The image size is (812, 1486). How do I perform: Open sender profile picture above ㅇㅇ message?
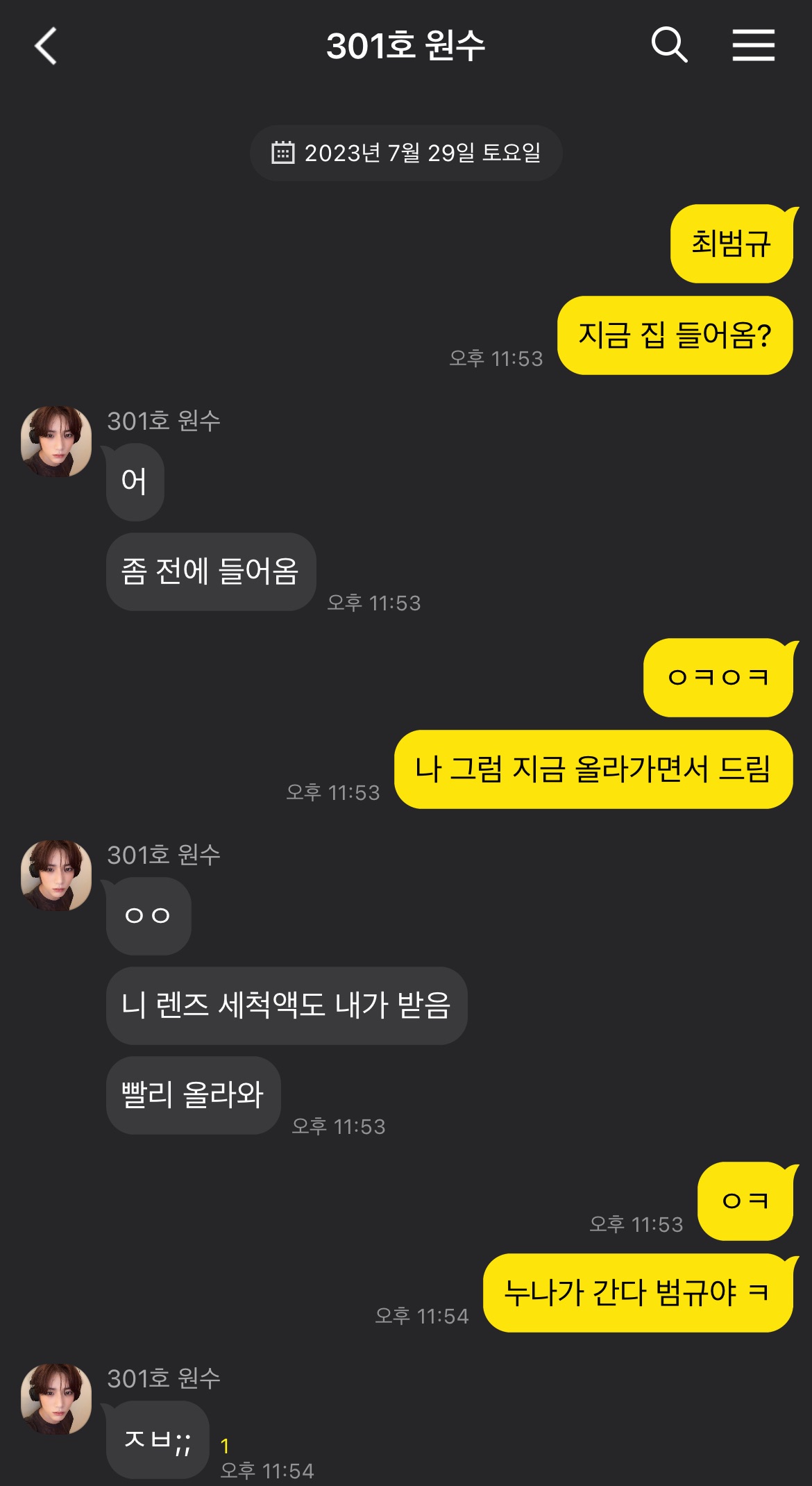coord(56,876)
